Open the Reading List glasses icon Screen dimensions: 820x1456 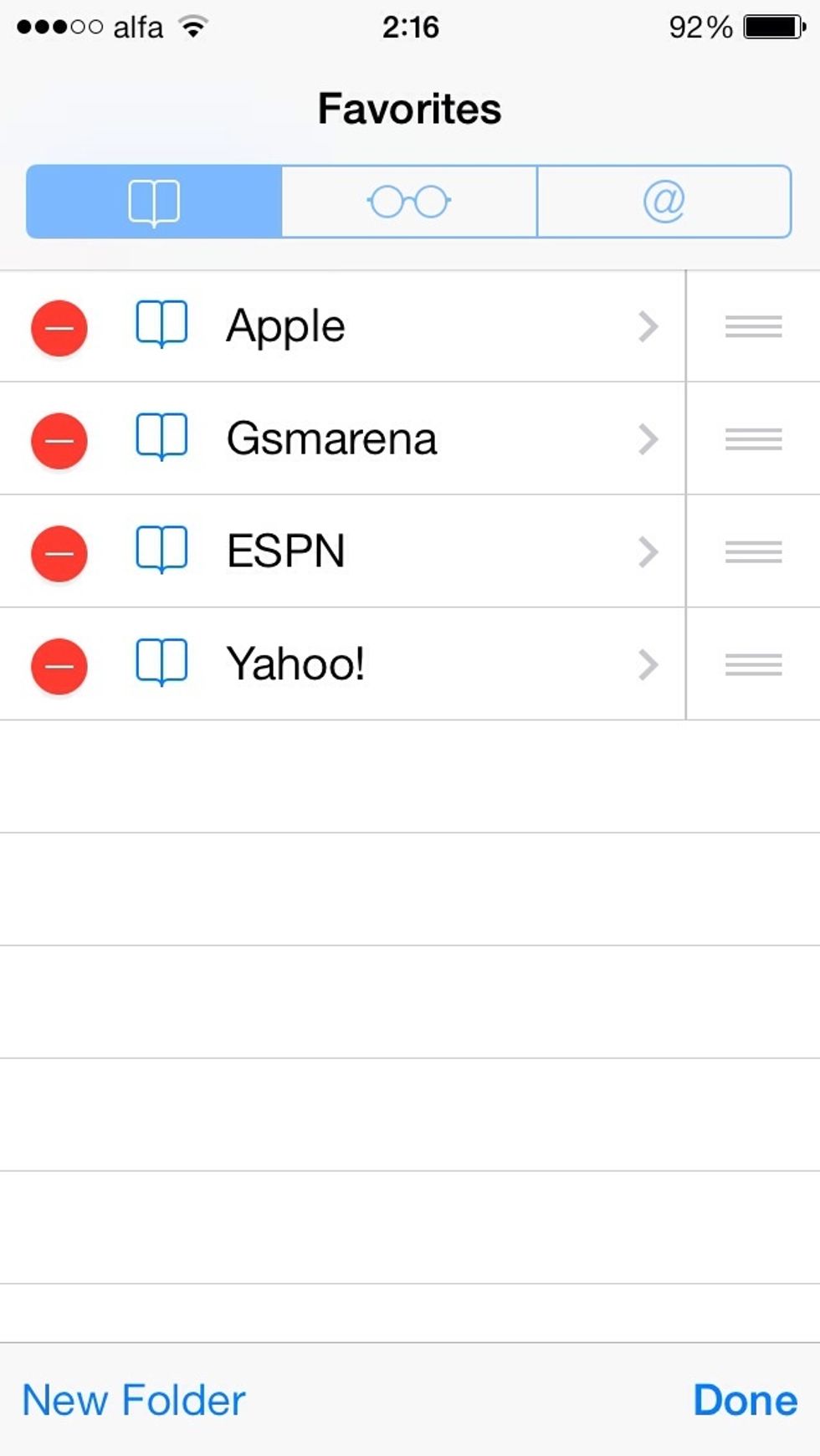click(409, 201)
